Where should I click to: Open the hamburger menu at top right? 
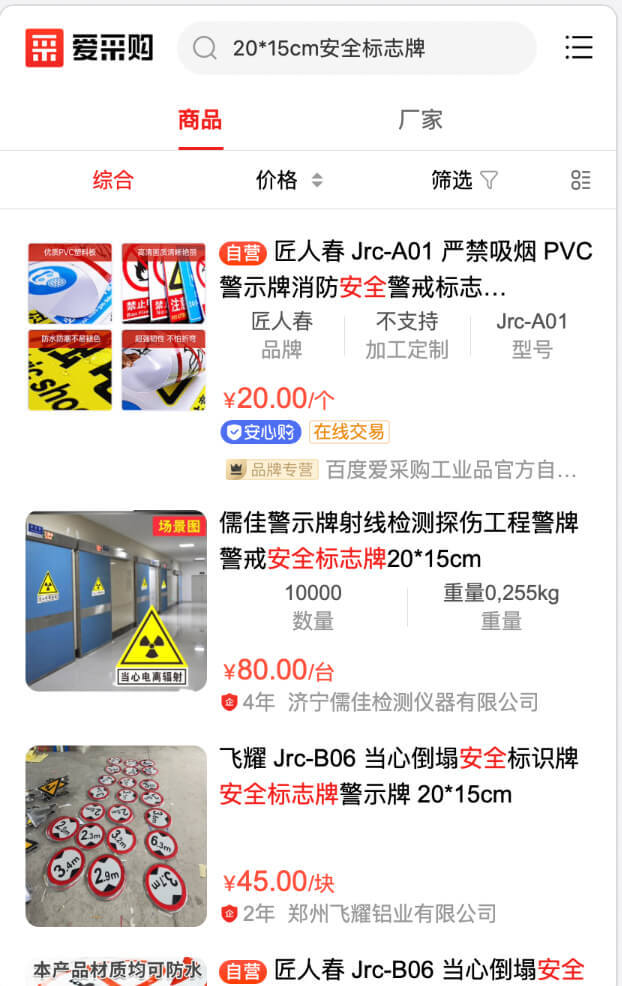pyautogui.click(x=579, y=48)
